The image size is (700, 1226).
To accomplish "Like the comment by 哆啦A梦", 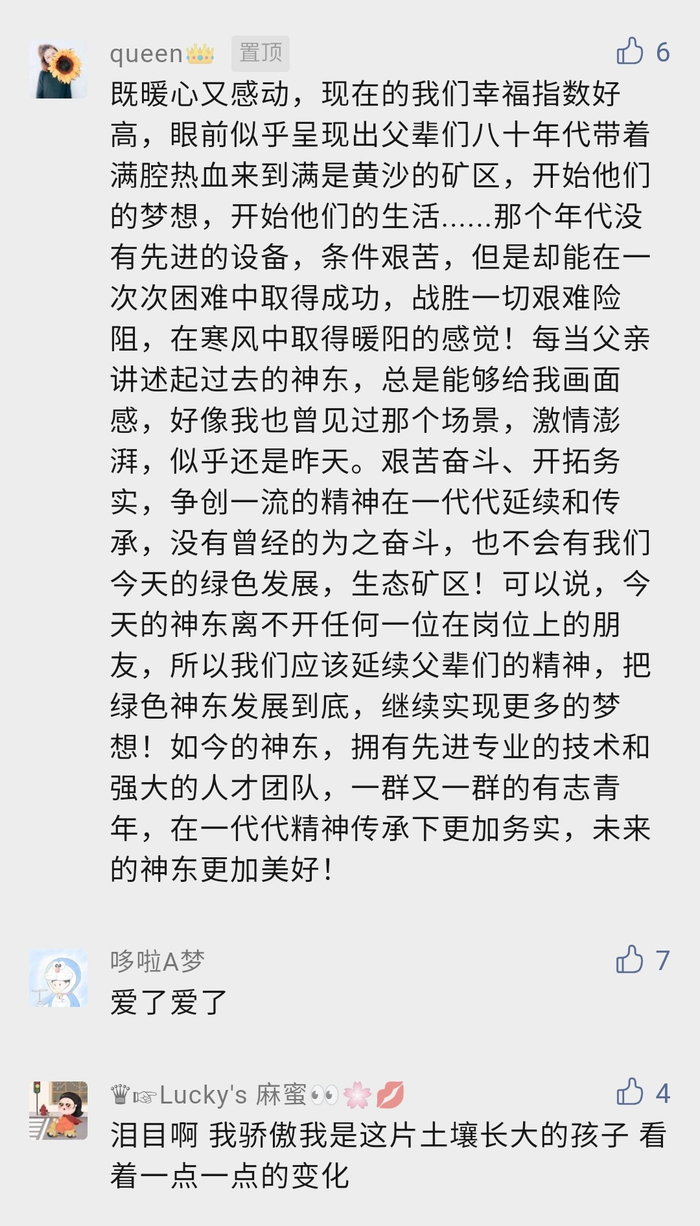I will coord(630,960).
